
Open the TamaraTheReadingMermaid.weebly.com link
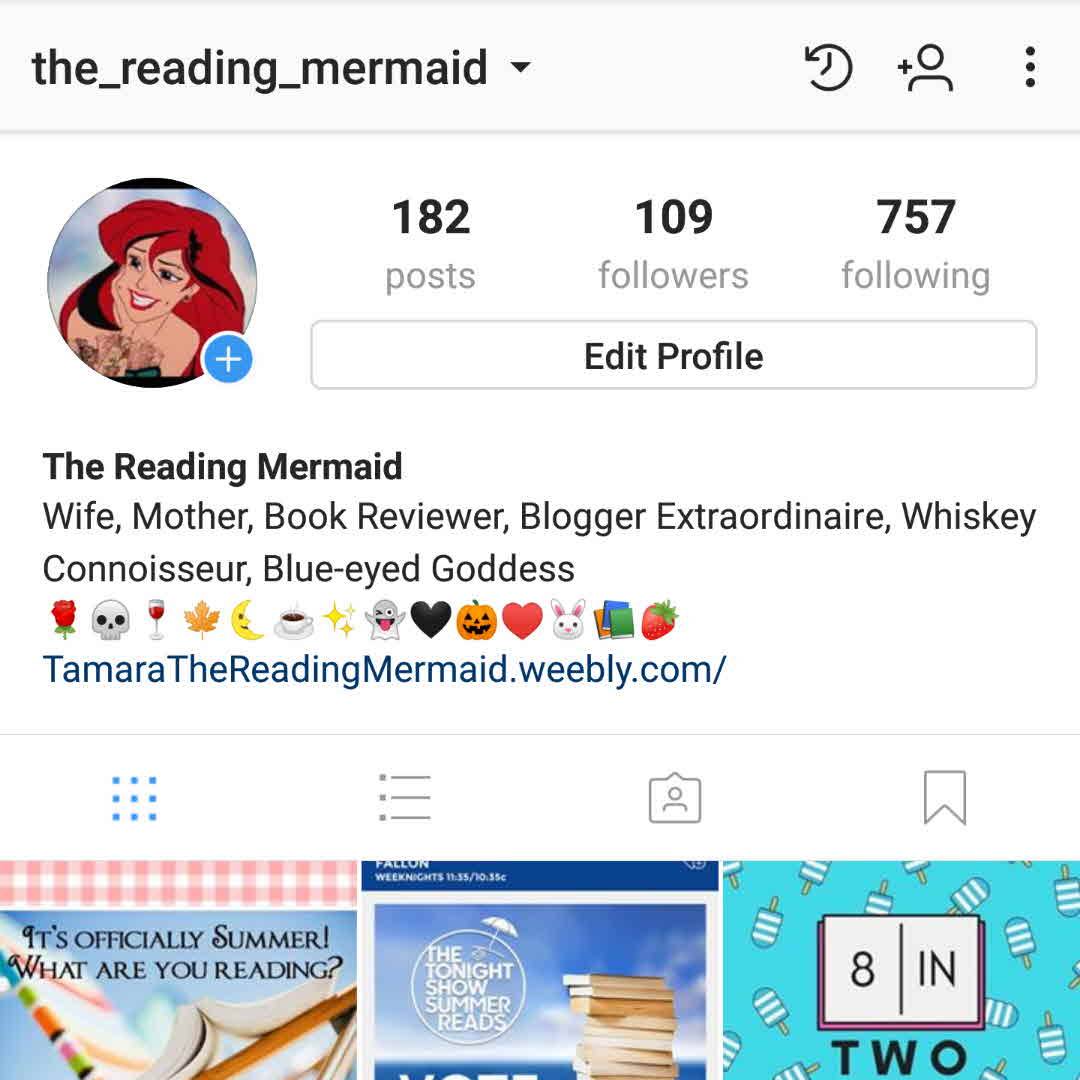point(384,669)
